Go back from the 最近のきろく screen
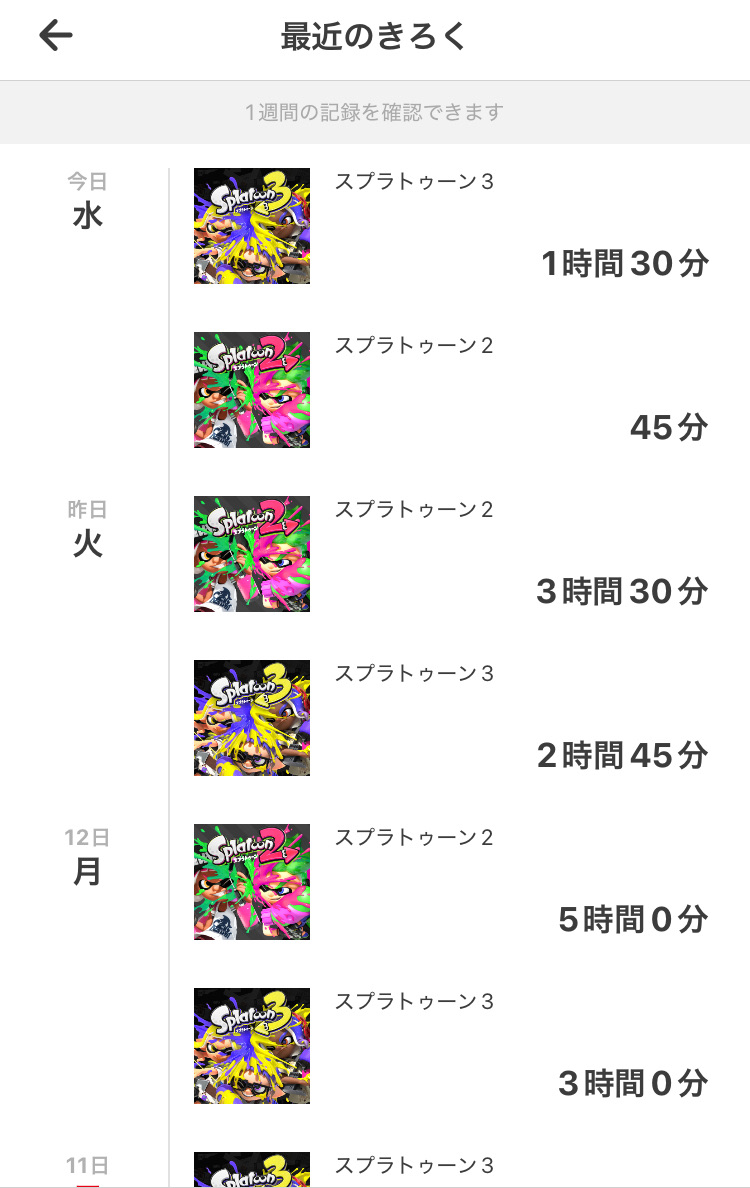The width and height of the screenshot is (750, 1188). (x=56, y=37)
